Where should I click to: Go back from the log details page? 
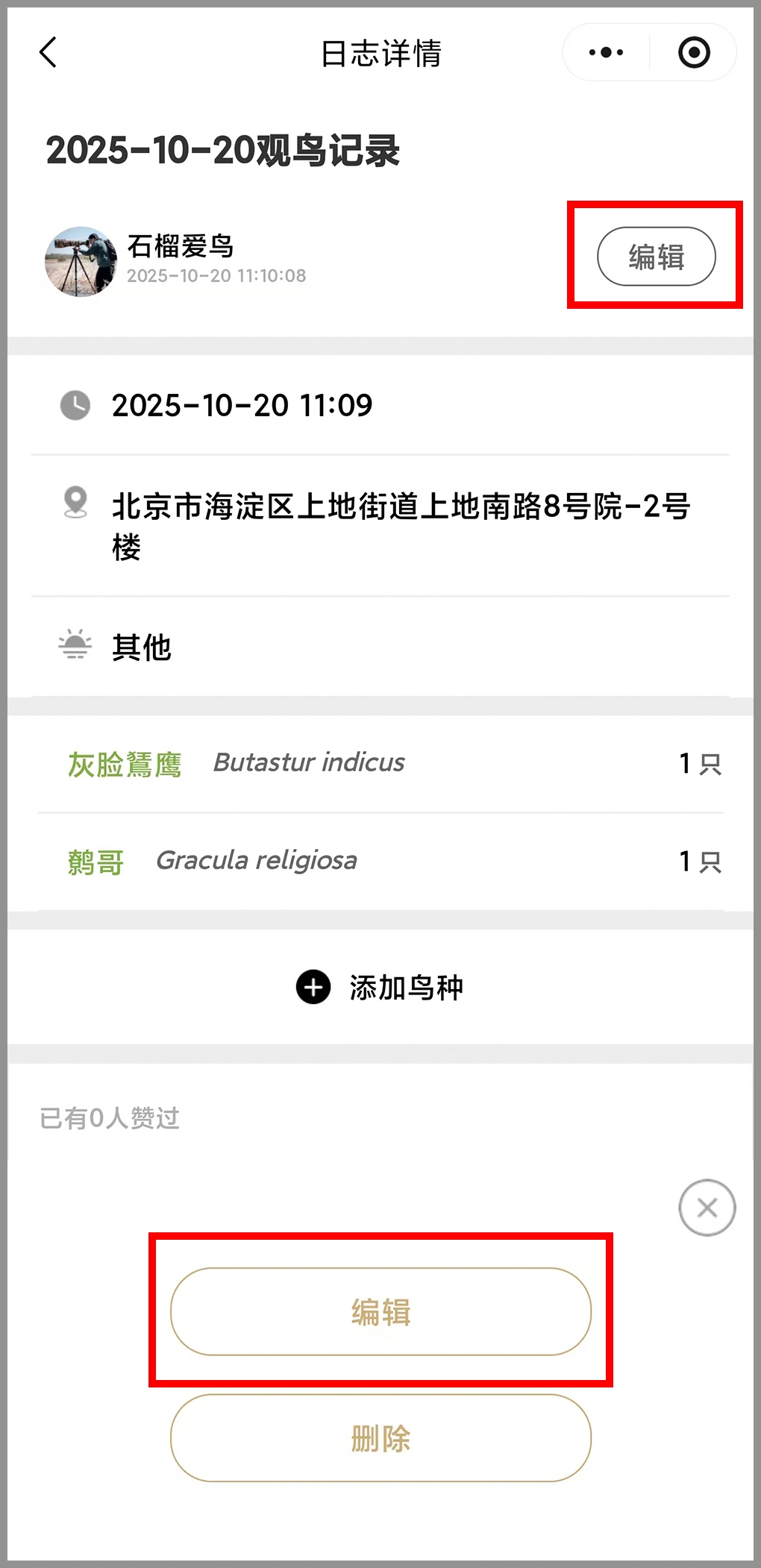[x=48, y=53]
